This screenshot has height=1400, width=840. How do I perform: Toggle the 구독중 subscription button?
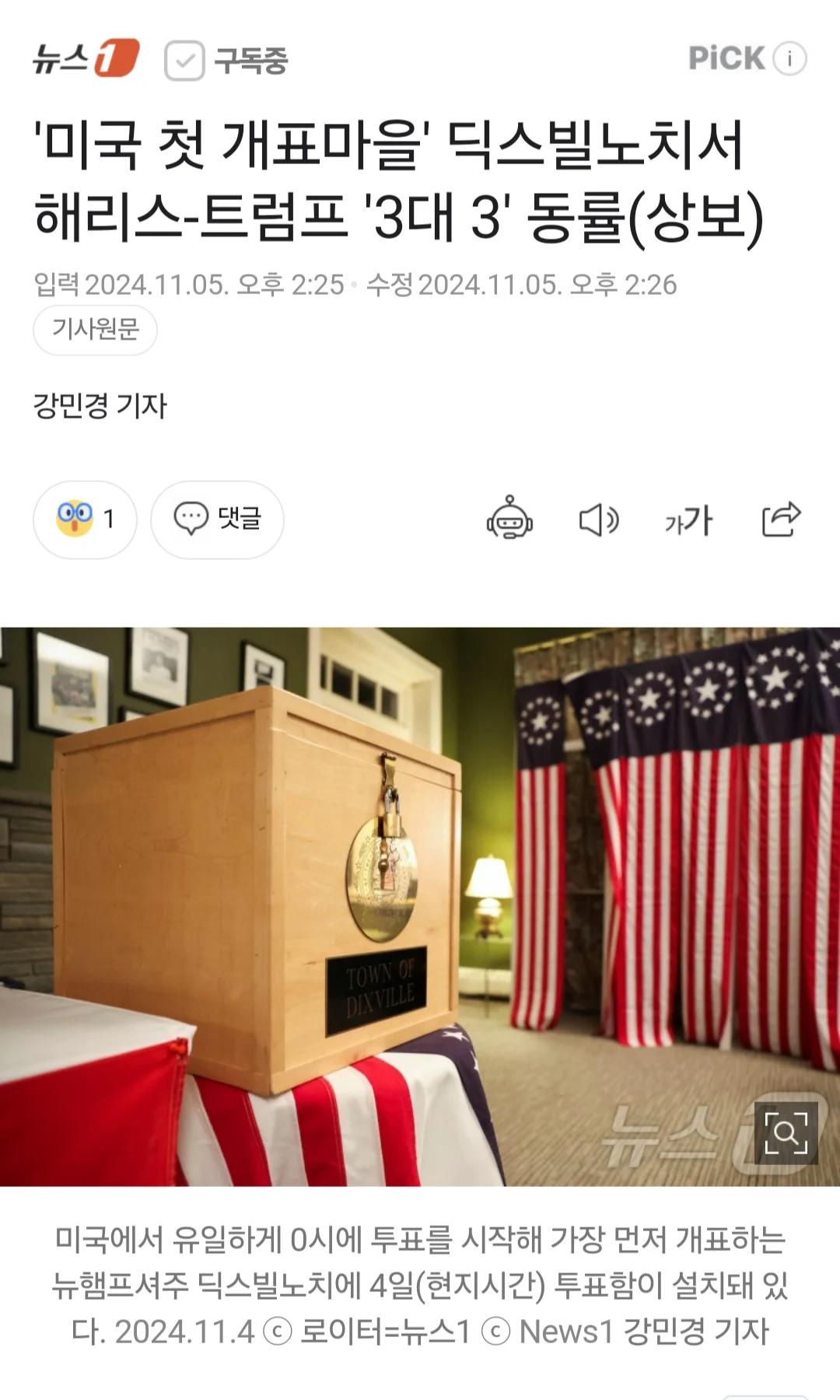226,60
